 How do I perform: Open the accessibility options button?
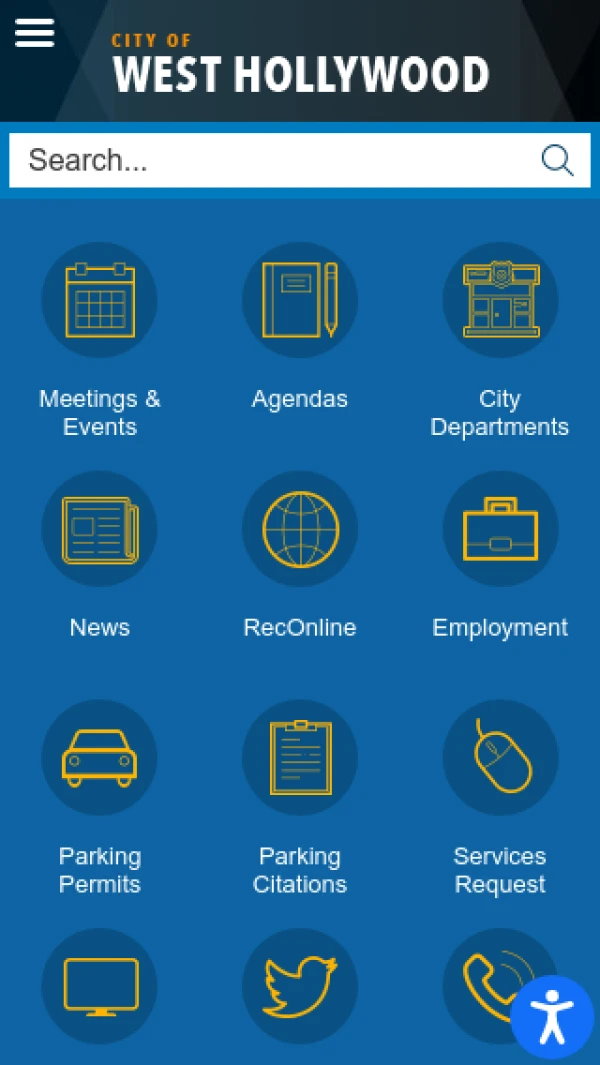click(552, 1017)
